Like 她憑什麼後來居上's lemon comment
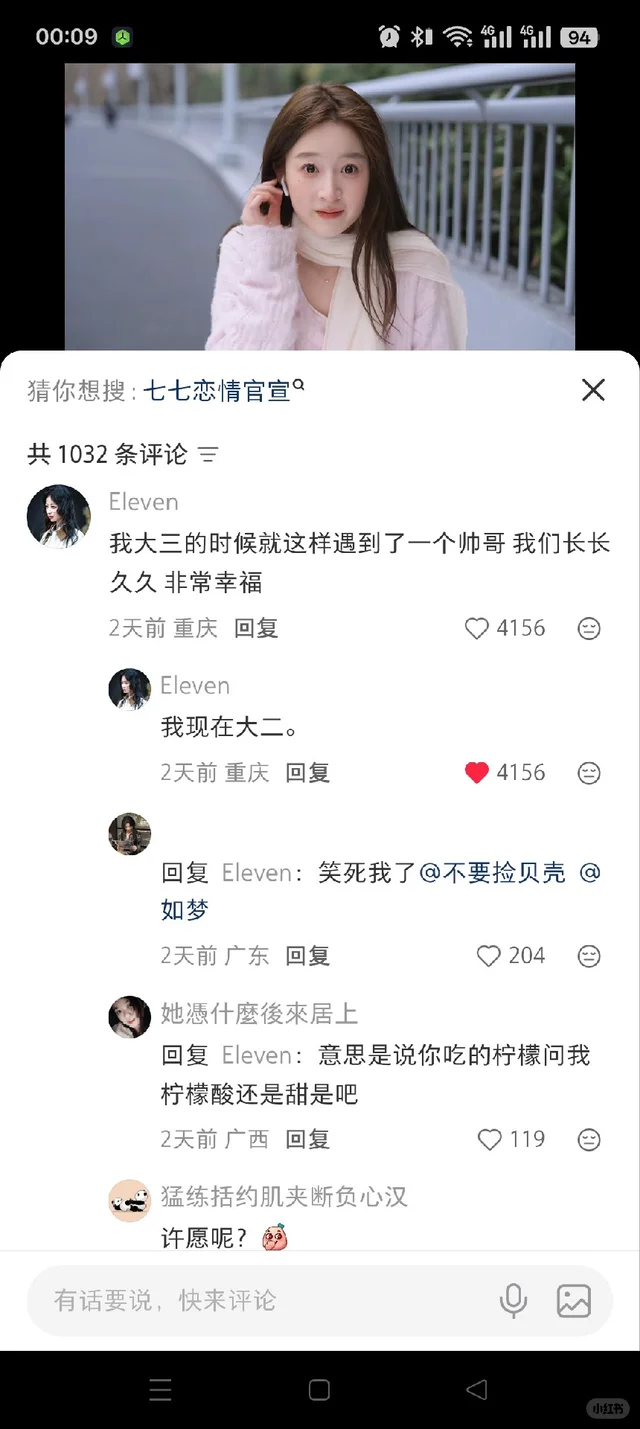Image resolution: width=640 pixels, height=1429 pixels. (x=489, y=1139)
